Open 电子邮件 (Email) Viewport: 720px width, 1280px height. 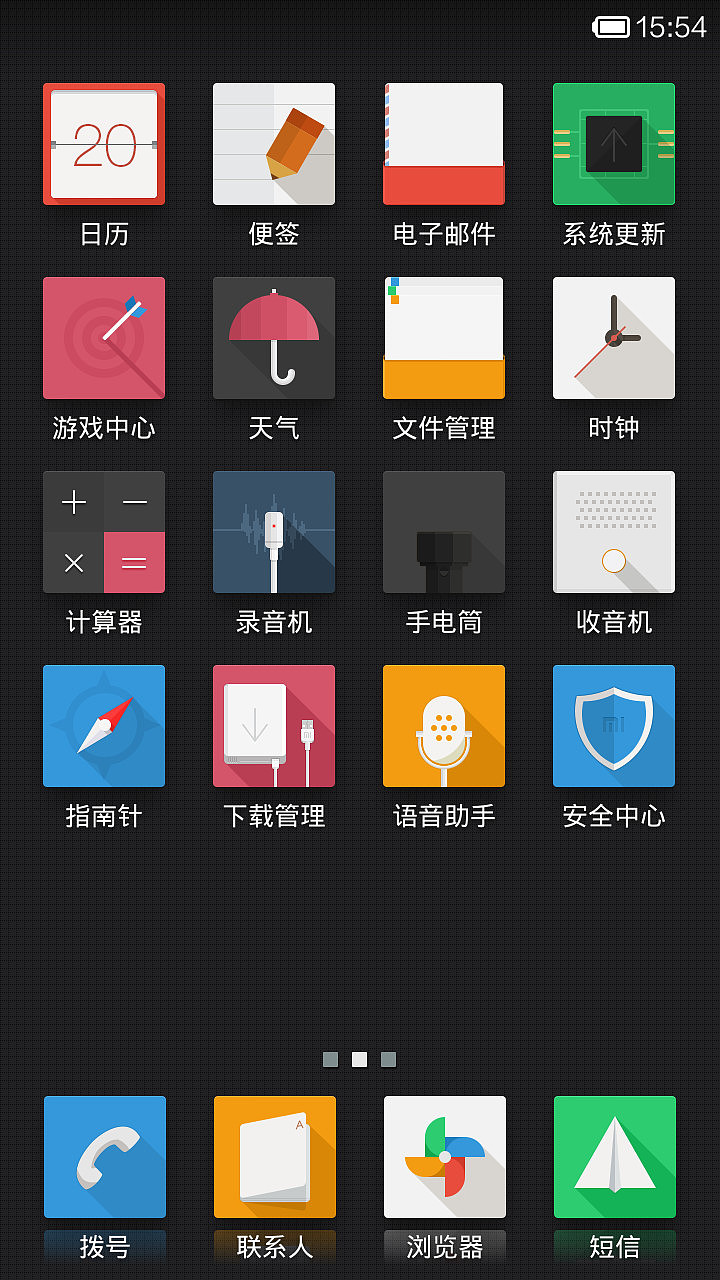point(444,144)
